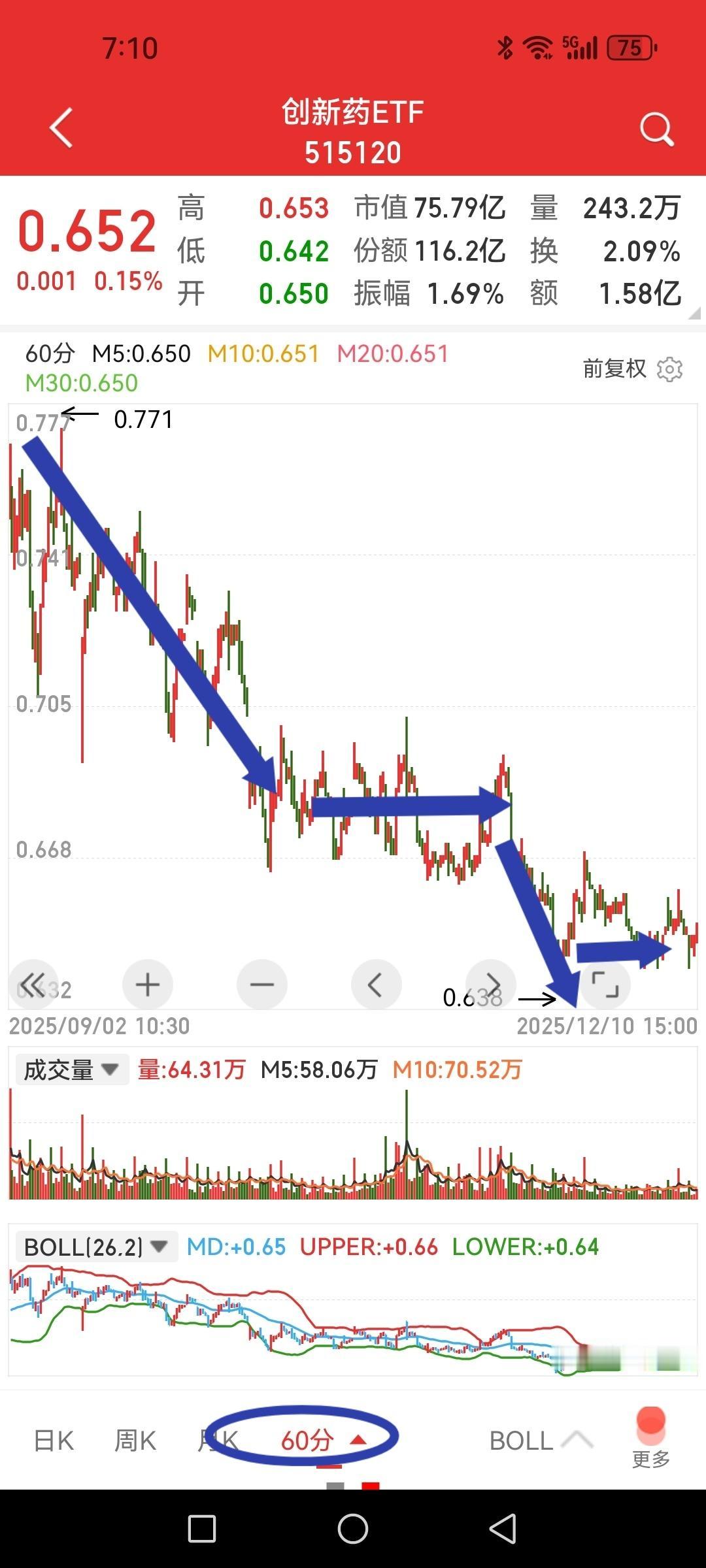Switch to the 周K tab
This screenshot has height=1568, width=706.
[x=134, y=1440]
